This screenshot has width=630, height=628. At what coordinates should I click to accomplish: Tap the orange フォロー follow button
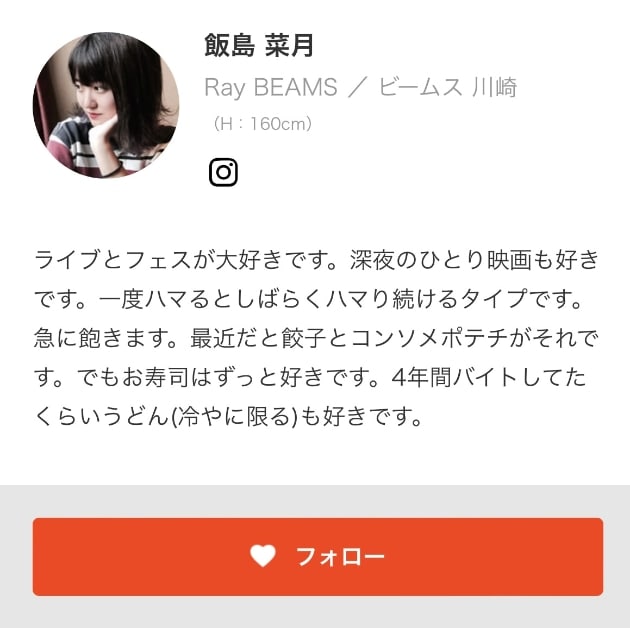pyautogui.click(x=317, y=557)
